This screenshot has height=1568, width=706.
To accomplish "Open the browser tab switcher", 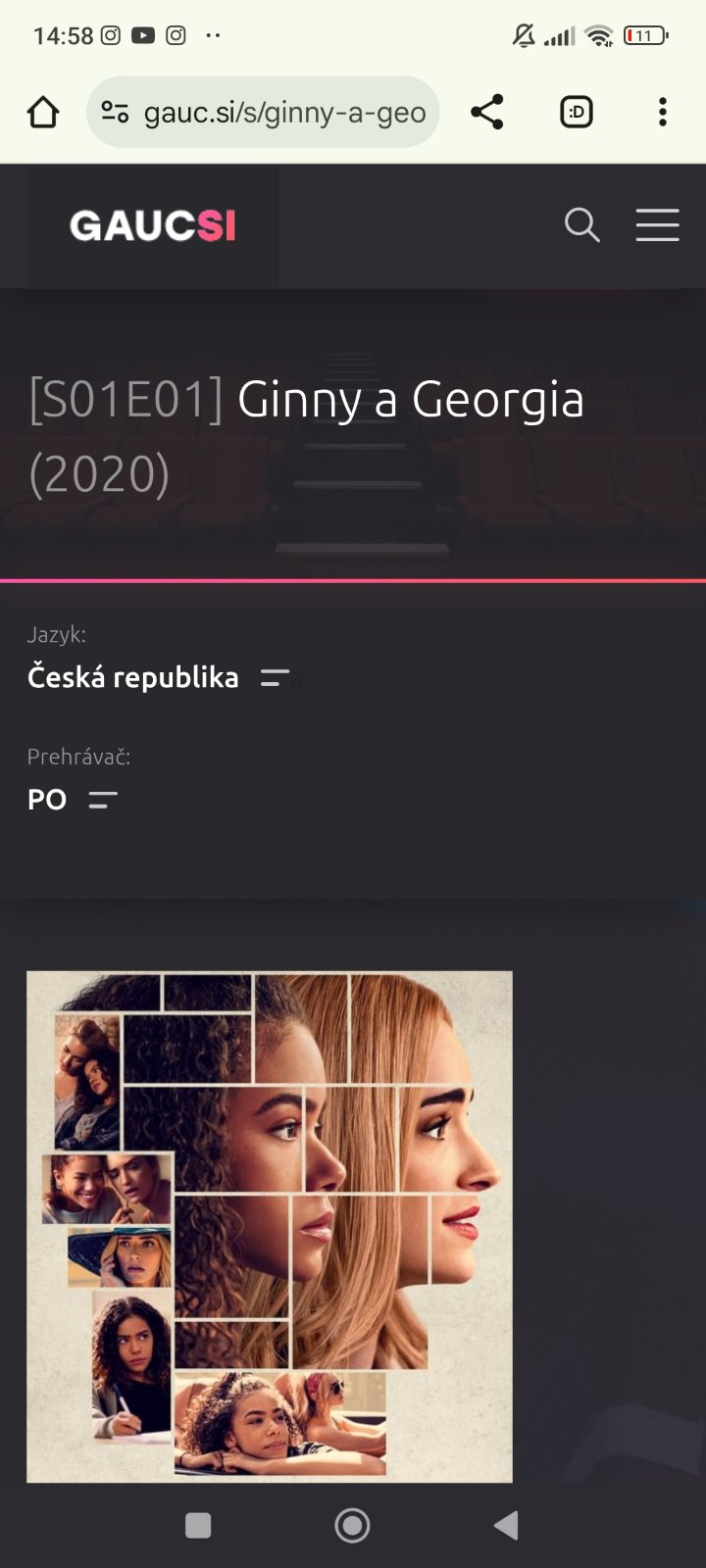I will (577, 113).
